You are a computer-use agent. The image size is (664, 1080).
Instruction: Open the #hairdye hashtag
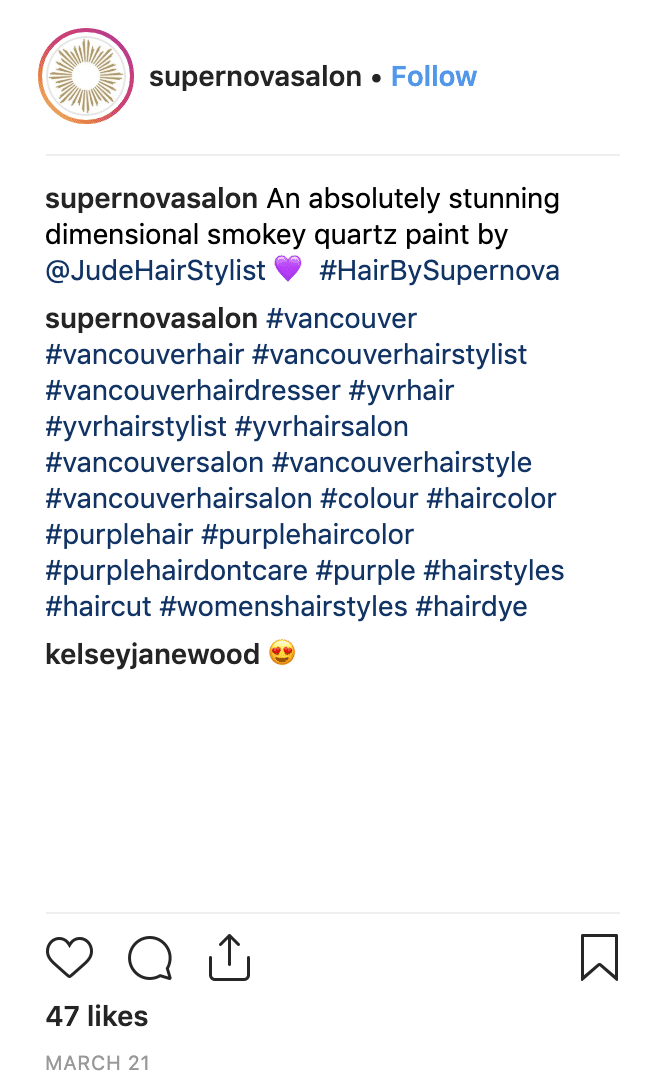[x=472, y=606]
